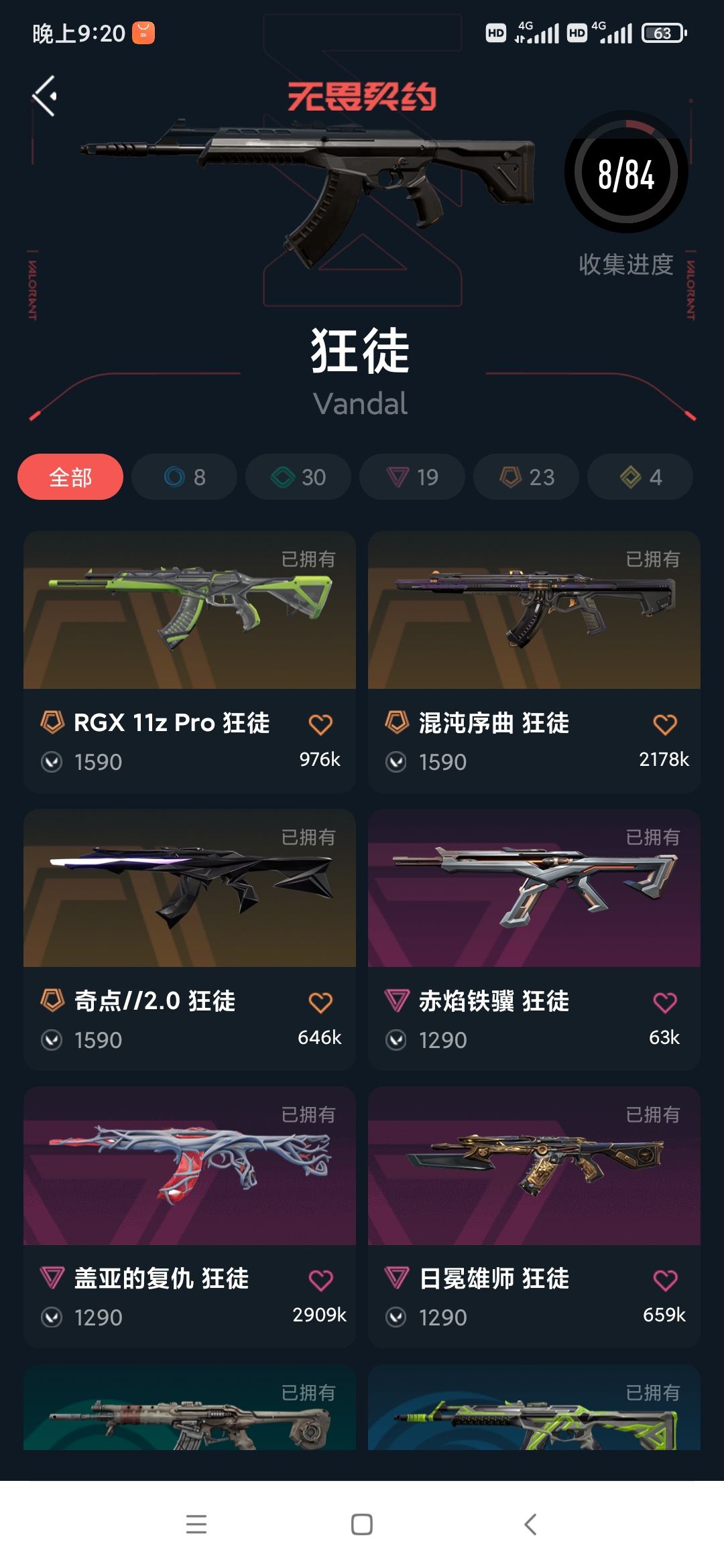Favorite the RGX 11z Pro 狂徒 skin
Image resolution: width=724 pixels, height=1568 pixels.
[x=320, y=724]
